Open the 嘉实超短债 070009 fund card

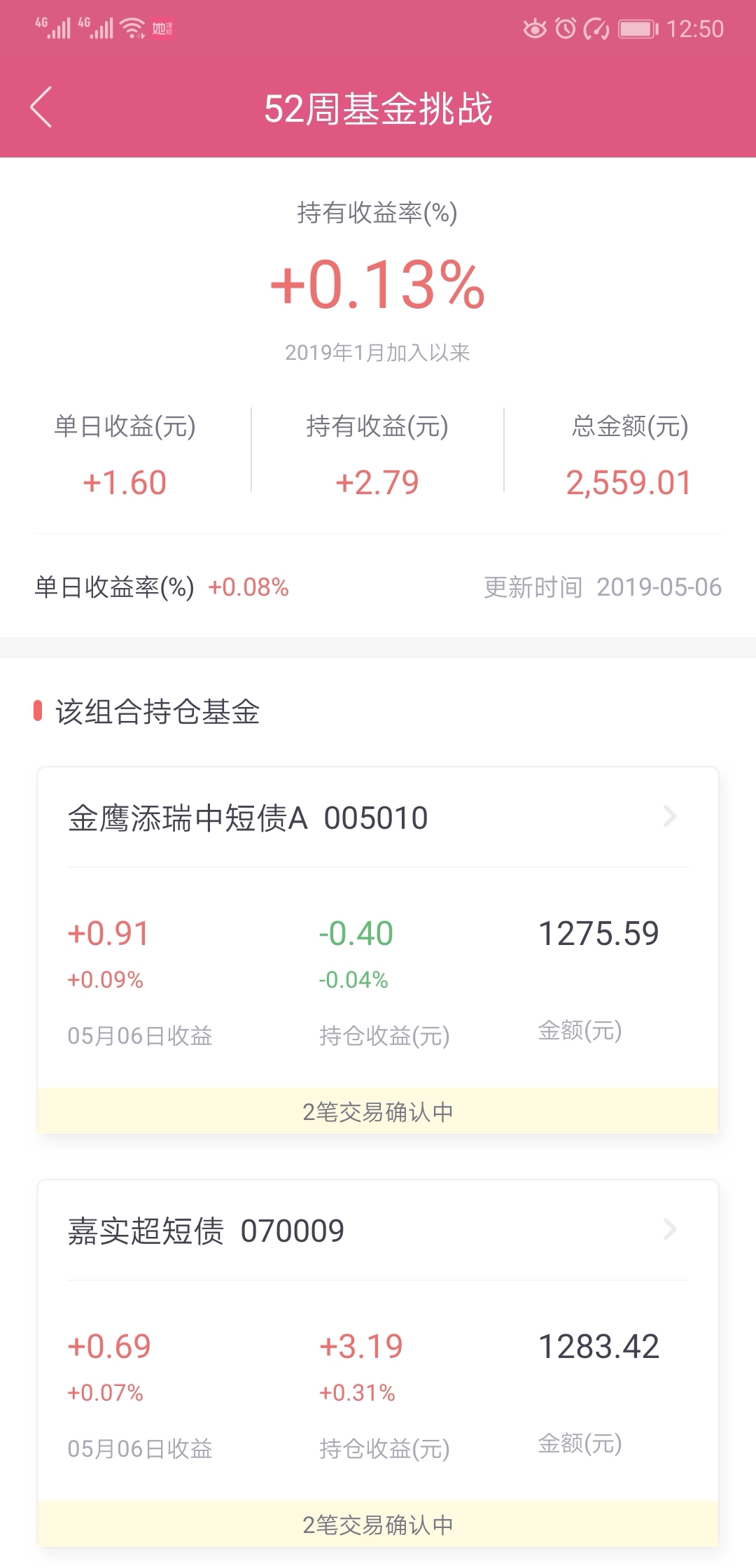coord(378,1230)
